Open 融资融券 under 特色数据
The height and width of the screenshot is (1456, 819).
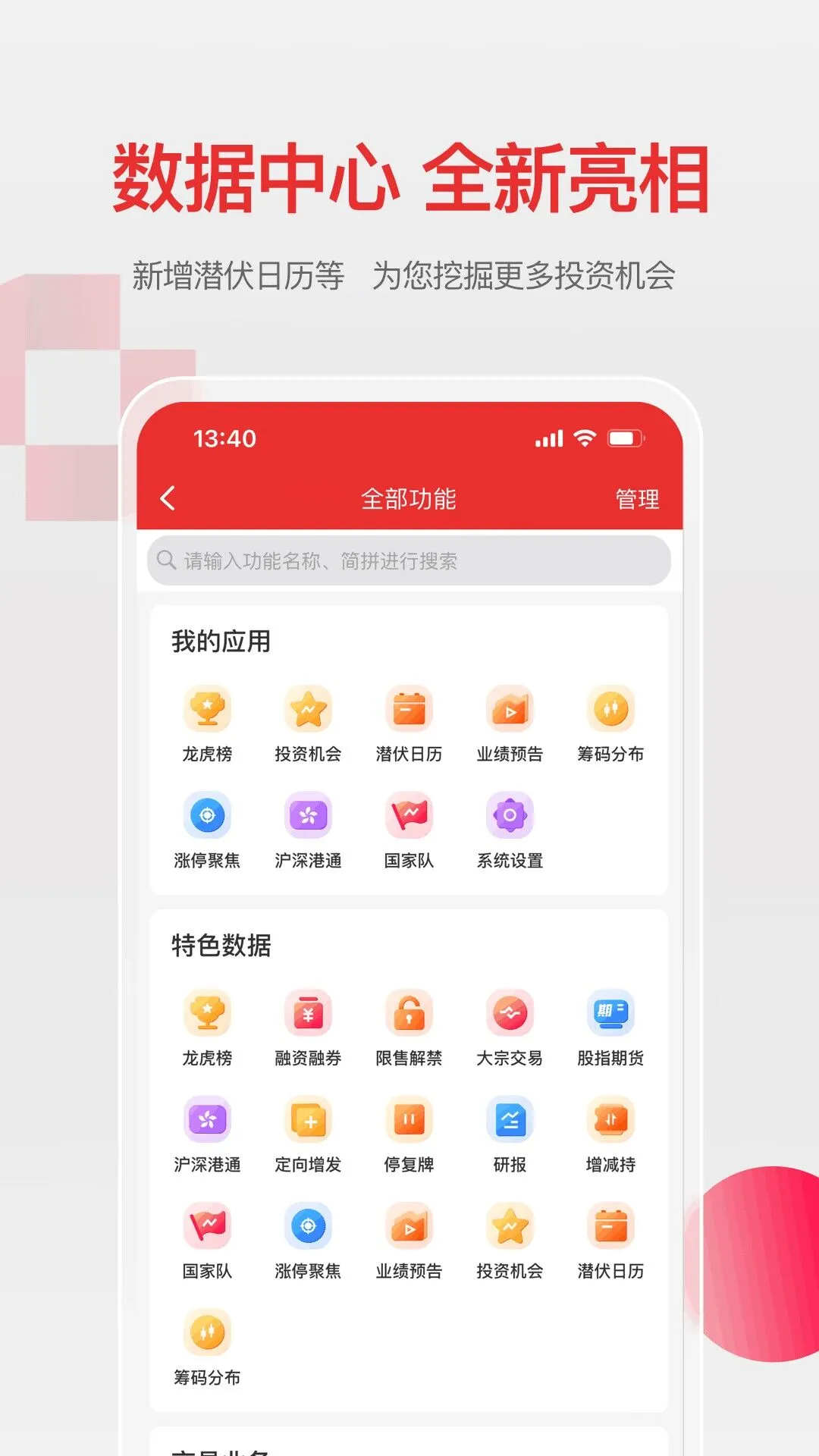(309, 1015)
